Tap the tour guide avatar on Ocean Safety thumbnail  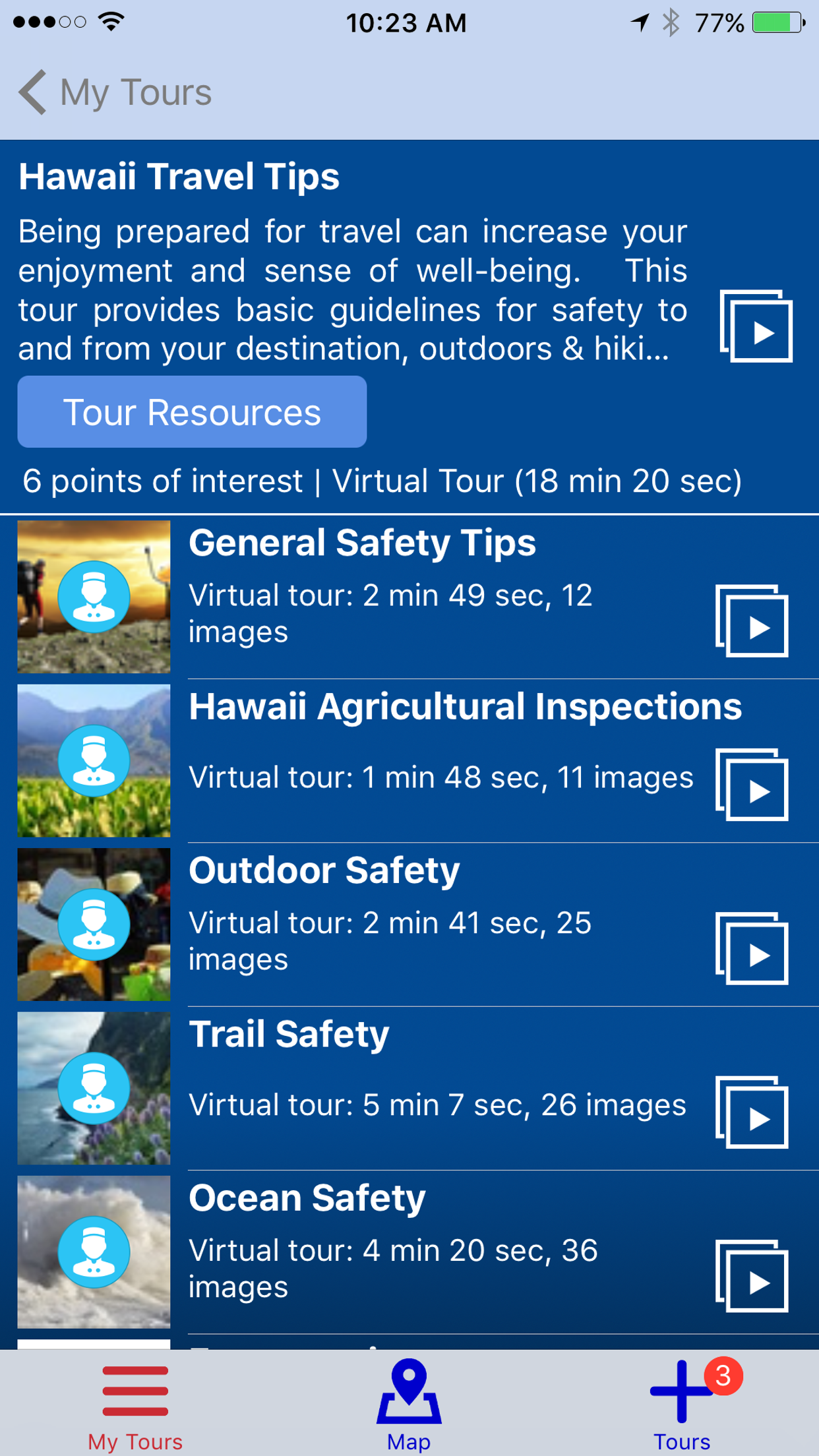pyautogui.click(x=94, y=1252)
